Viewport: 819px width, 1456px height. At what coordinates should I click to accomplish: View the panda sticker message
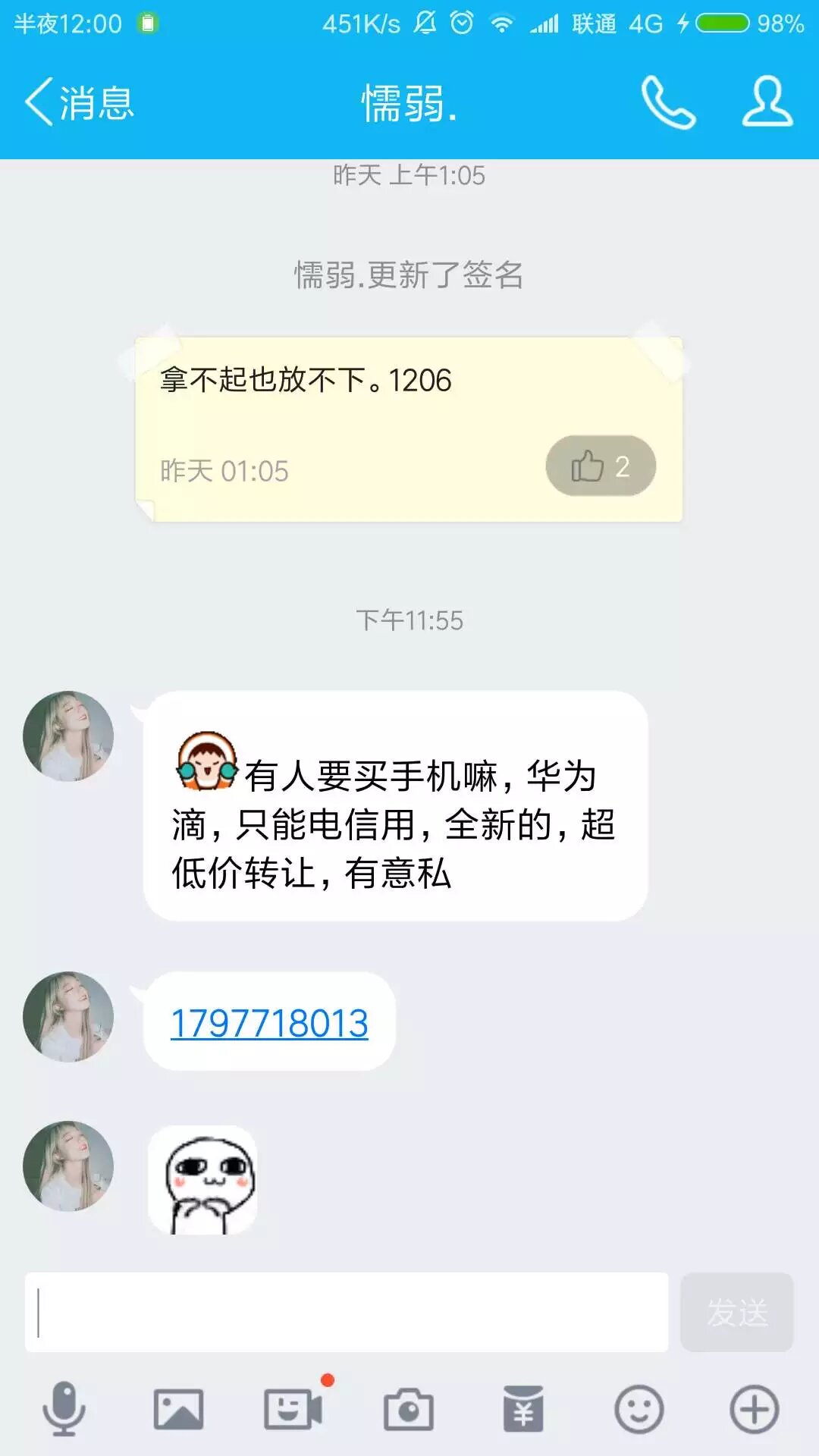pos(202,1180)
